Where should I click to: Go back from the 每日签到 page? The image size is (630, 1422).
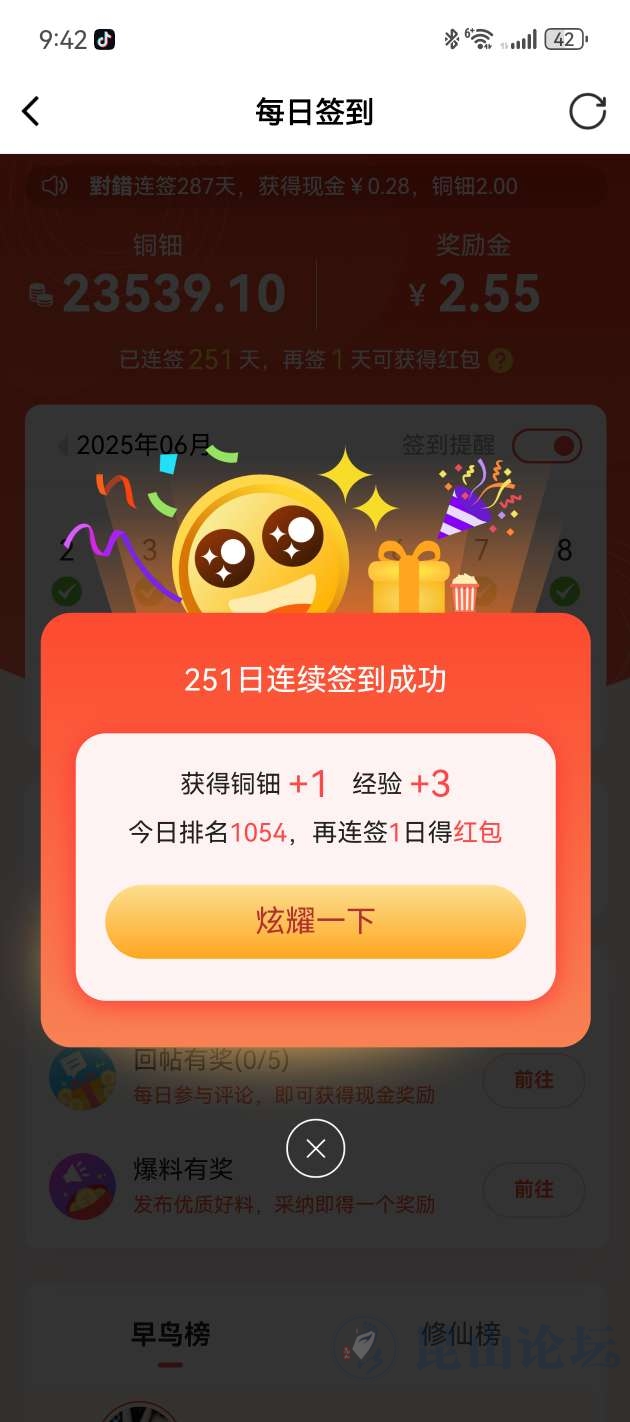point(31,111)
